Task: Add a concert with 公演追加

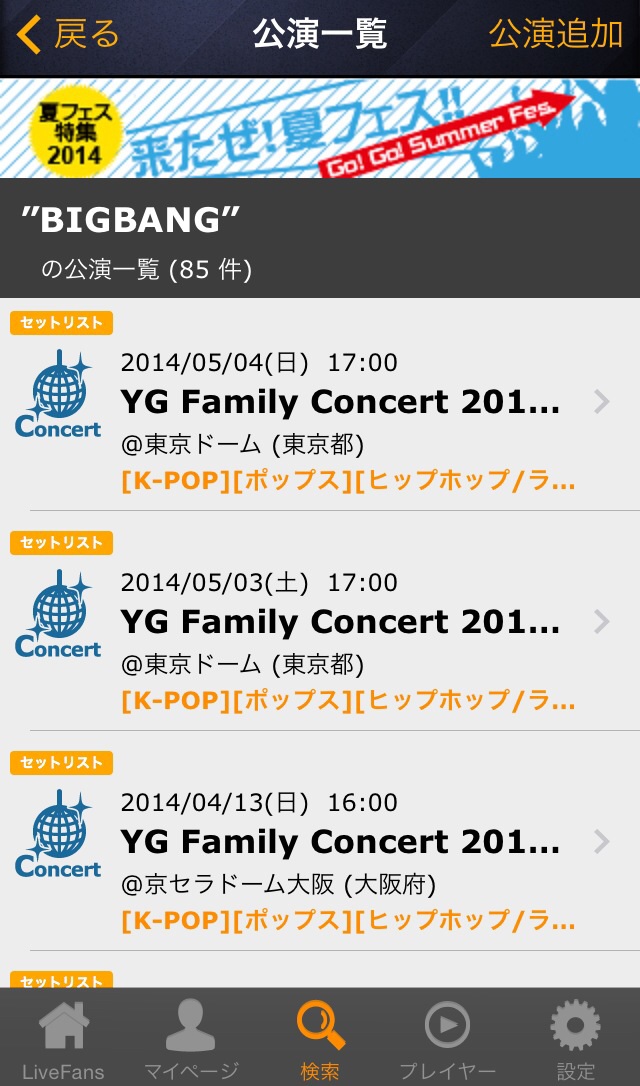Action: click(x=556, y=35)
